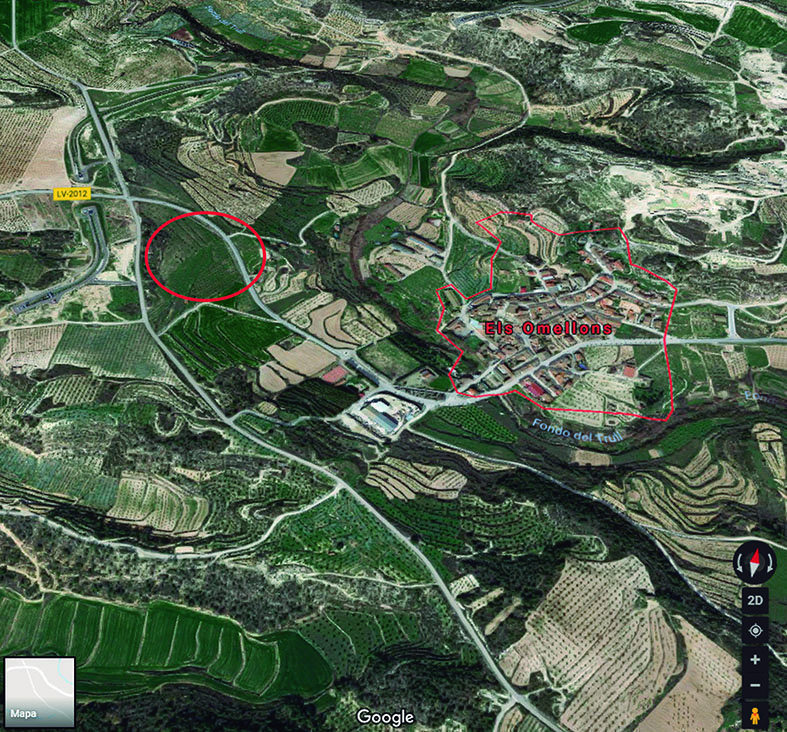Zoom in with the plus button
The width and height of the screenshot is (787, 732).
(x=755, y=660)
